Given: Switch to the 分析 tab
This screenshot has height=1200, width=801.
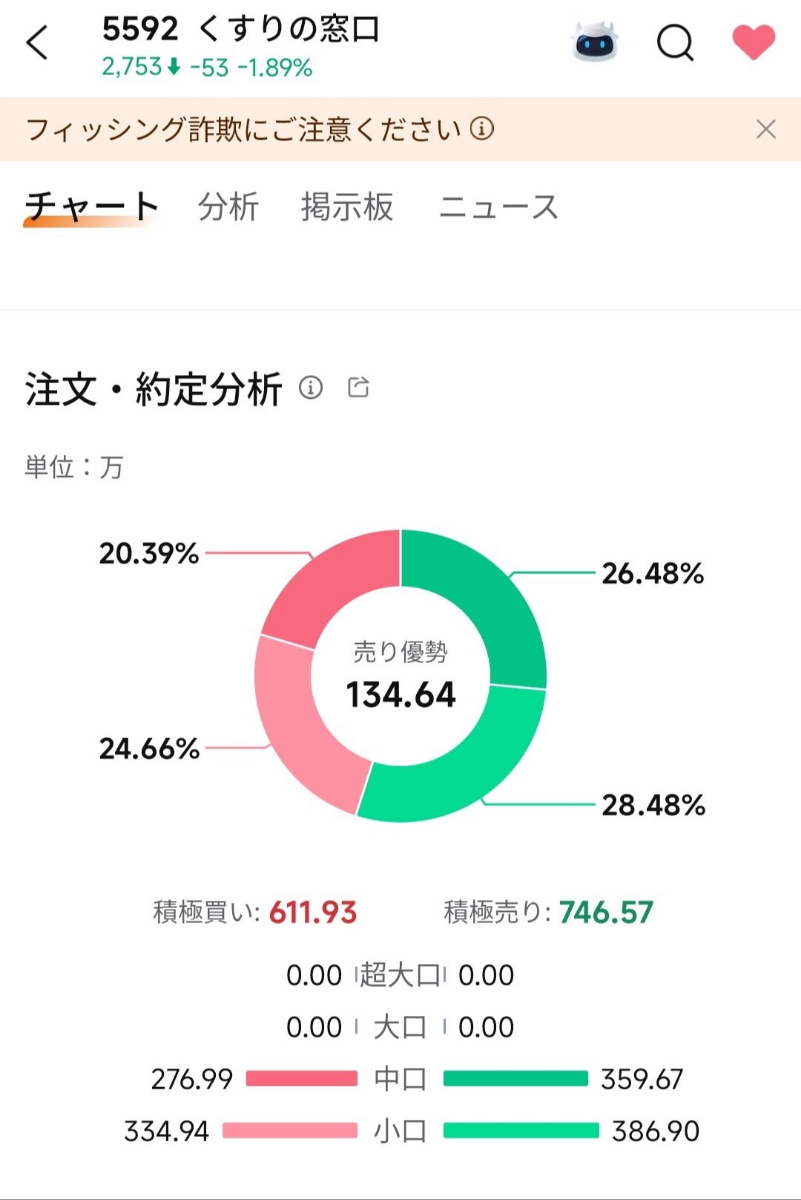Looking at the screenshot, I should [228, 207].
